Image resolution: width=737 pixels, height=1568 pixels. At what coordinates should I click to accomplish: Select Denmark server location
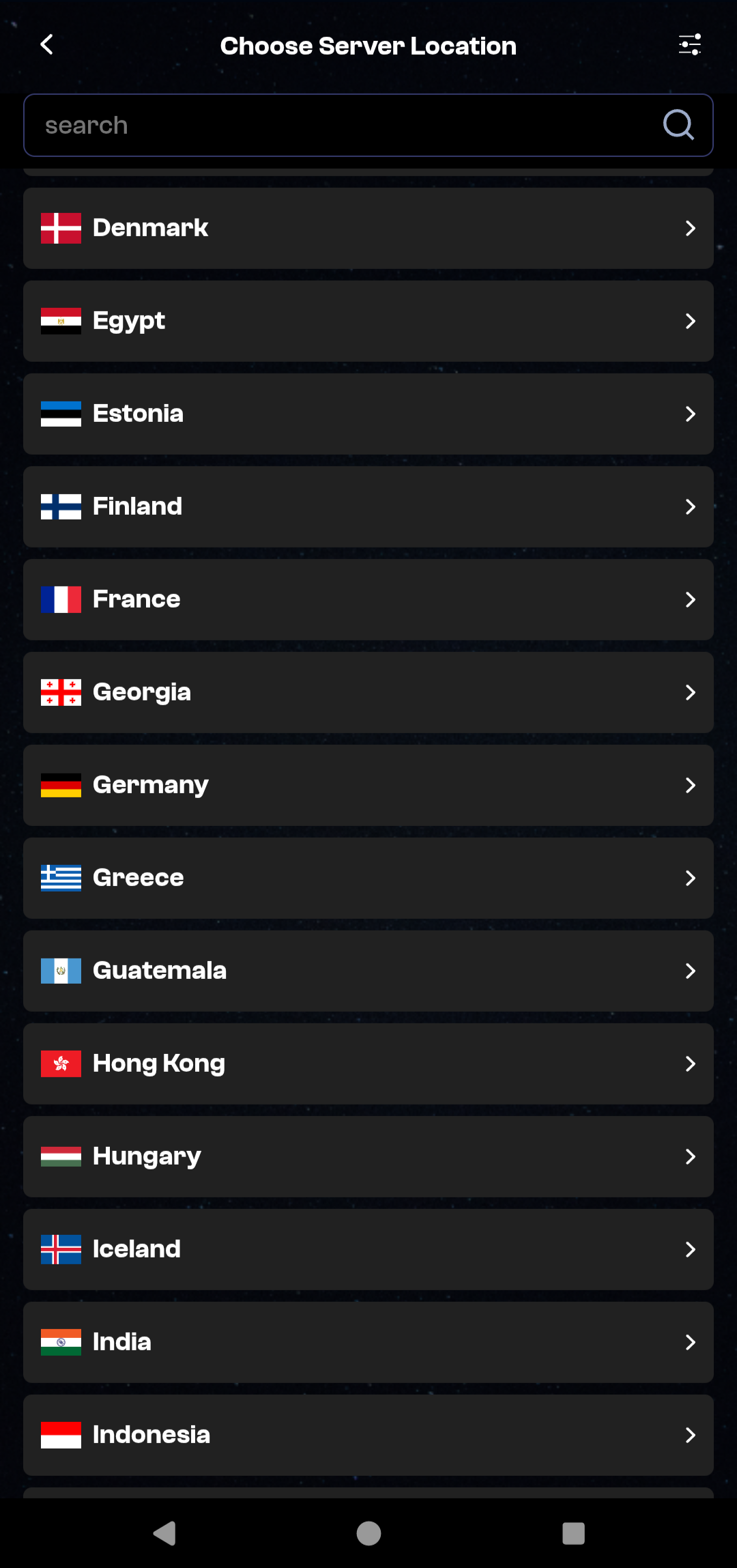[369, 228]
